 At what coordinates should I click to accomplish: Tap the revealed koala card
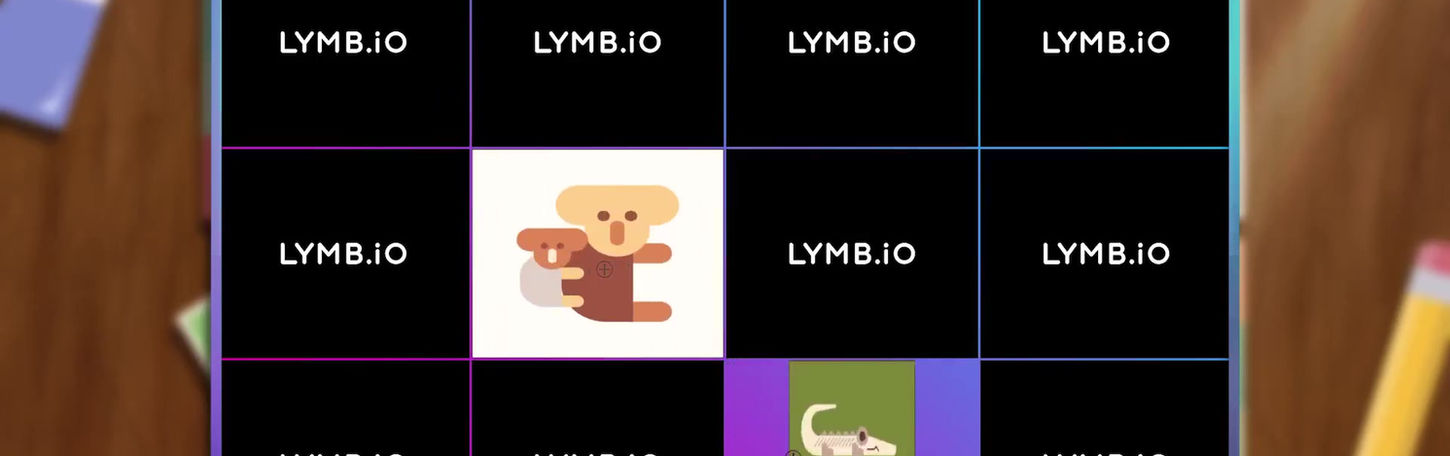[x=597, y=253]
